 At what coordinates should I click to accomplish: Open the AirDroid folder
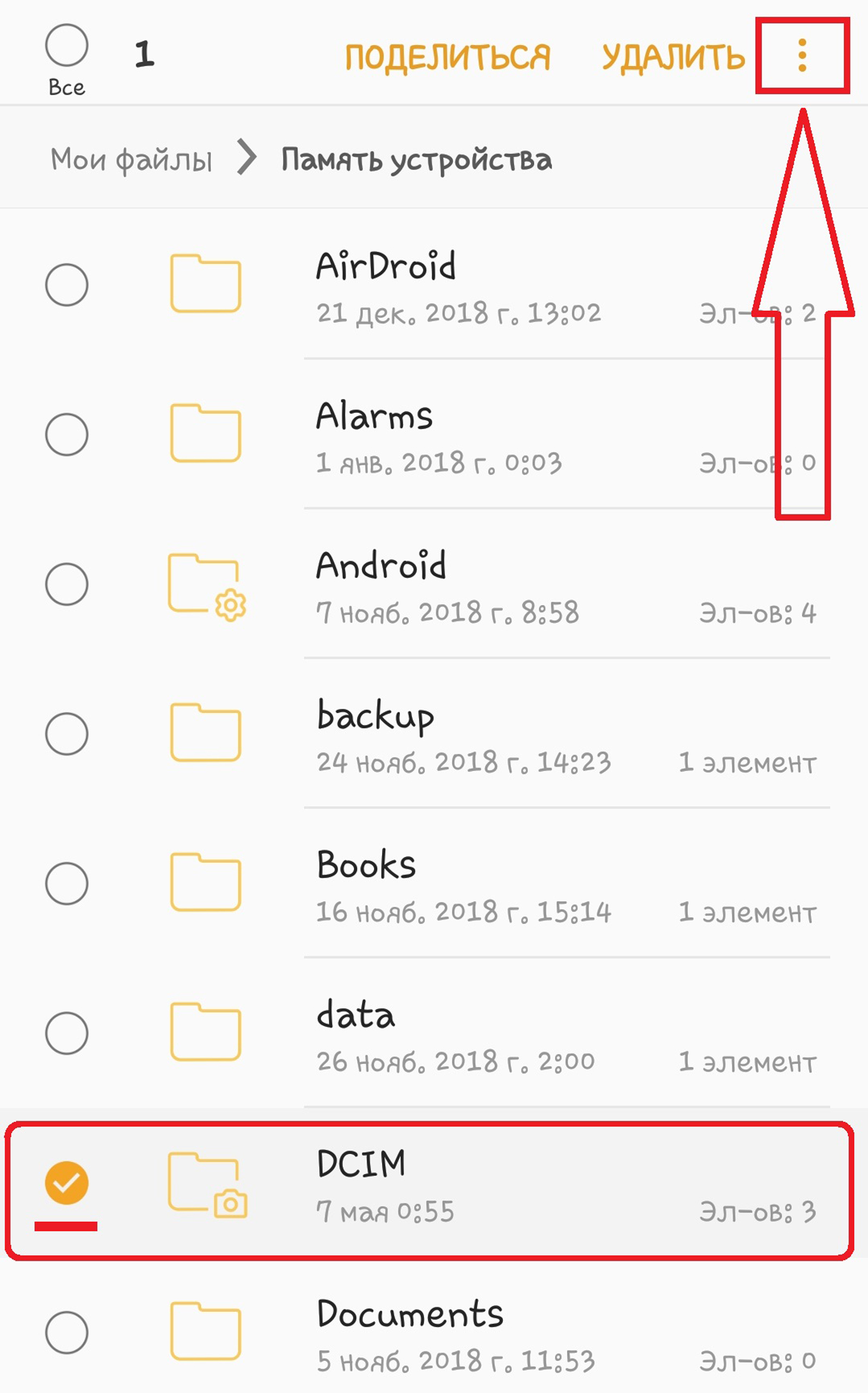click(x=434, y=284)
